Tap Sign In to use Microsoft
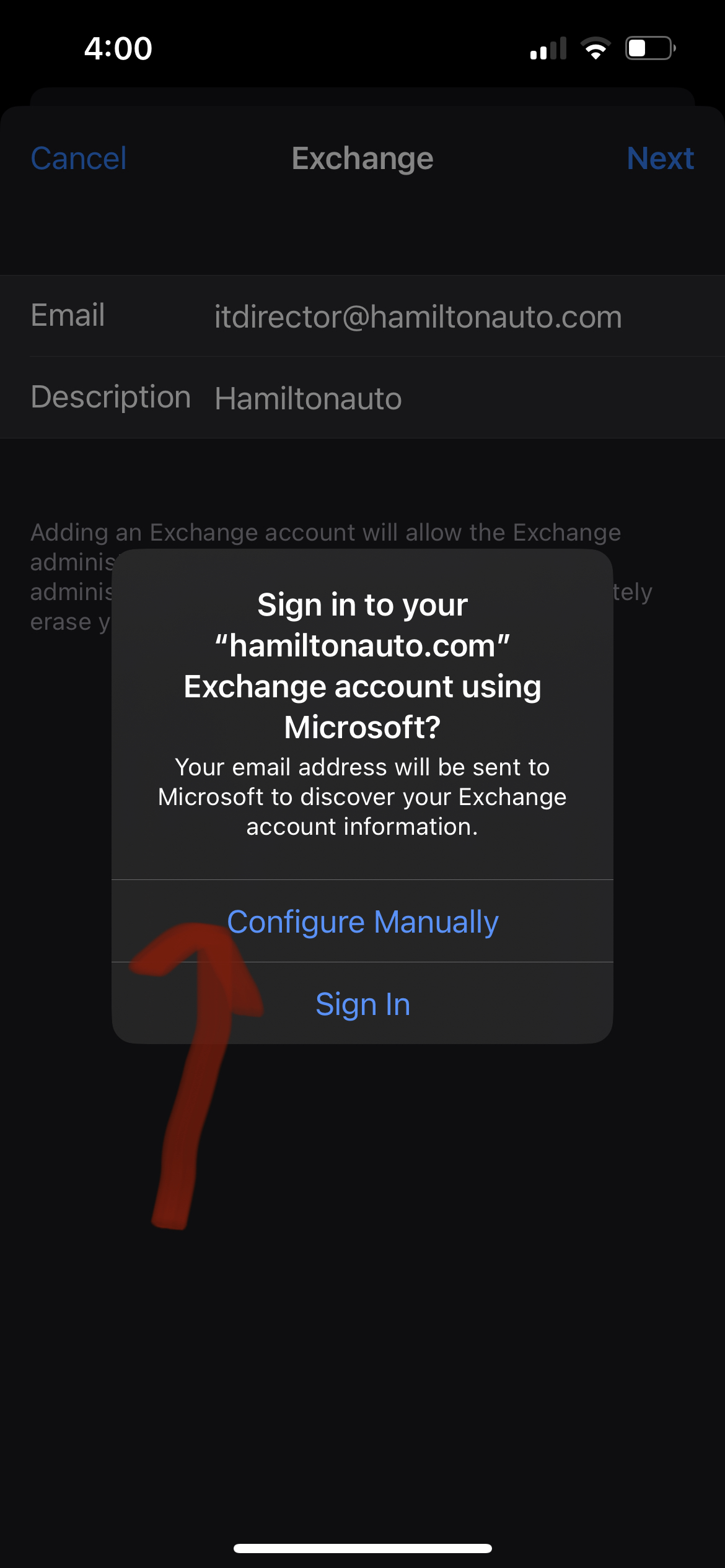The image size is (725, 1568). coord(362,1003)
